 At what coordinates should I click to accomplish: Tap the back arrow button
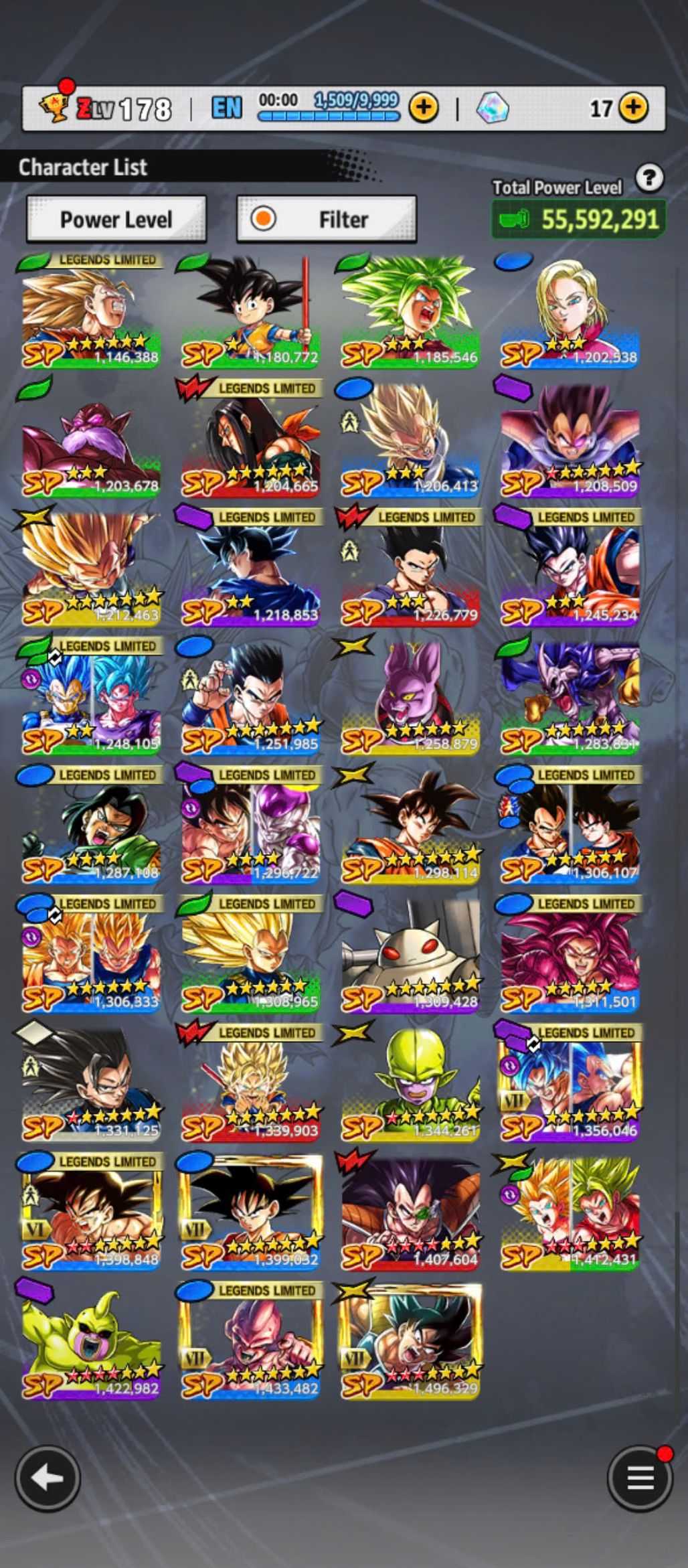[x=48, y=1478]
